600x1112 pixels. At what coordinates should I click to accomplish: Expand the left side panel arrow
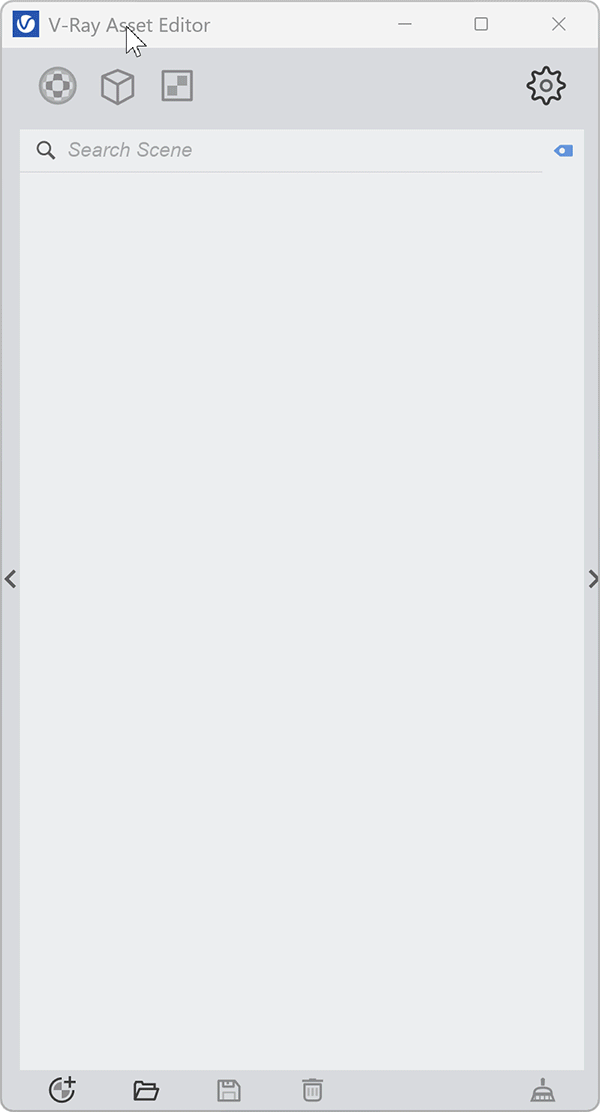click(10, 579)
